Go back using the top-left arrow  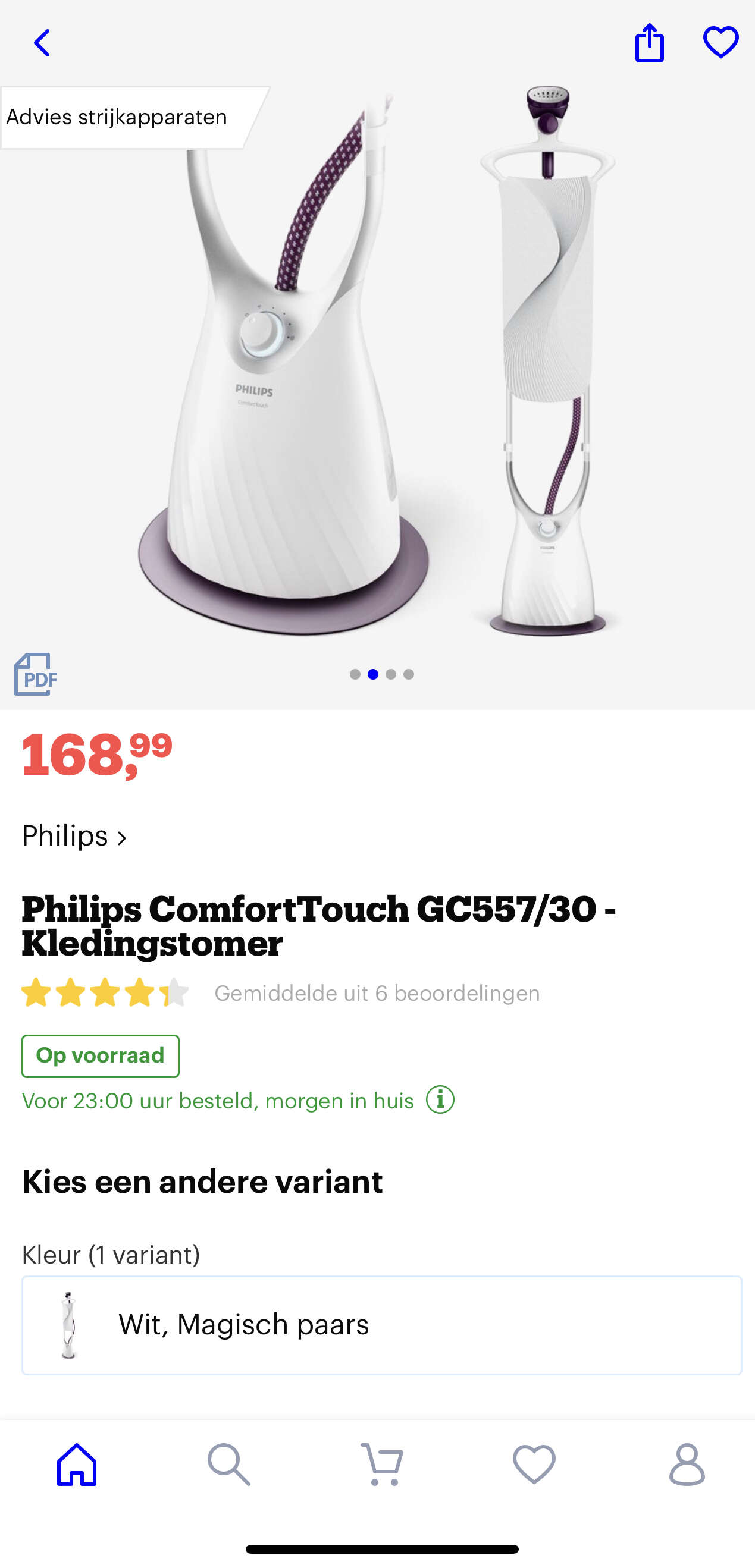point(42,43)
